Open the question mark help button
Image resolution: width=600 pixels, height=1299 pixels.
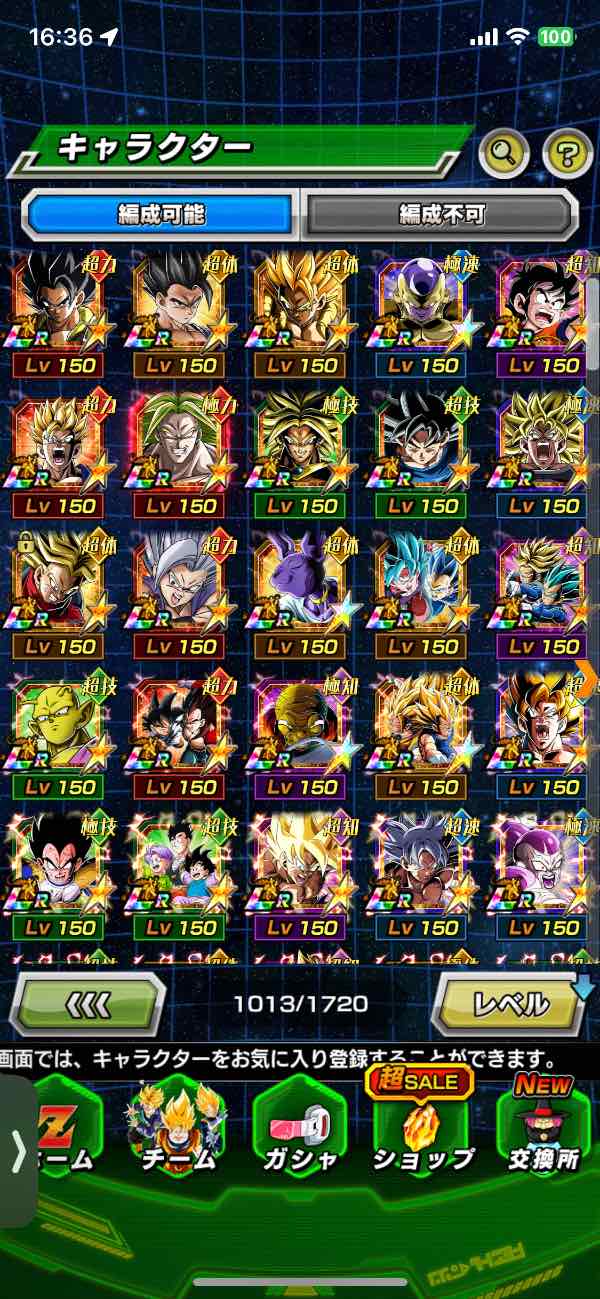click(x=567, y=153)
